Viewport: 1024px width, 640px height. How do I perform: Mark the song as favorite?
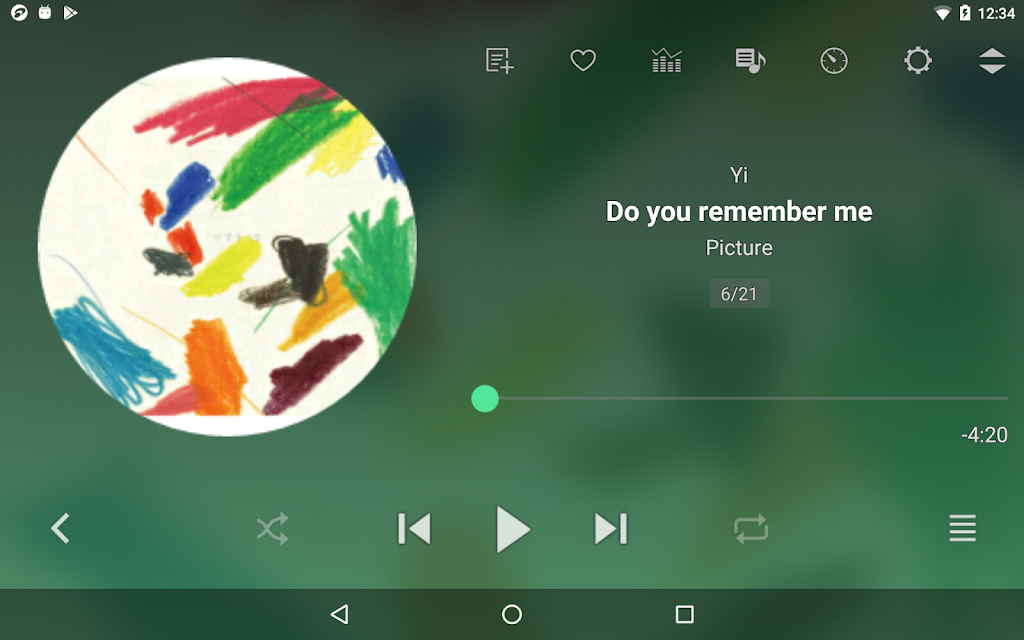(583, 61)
